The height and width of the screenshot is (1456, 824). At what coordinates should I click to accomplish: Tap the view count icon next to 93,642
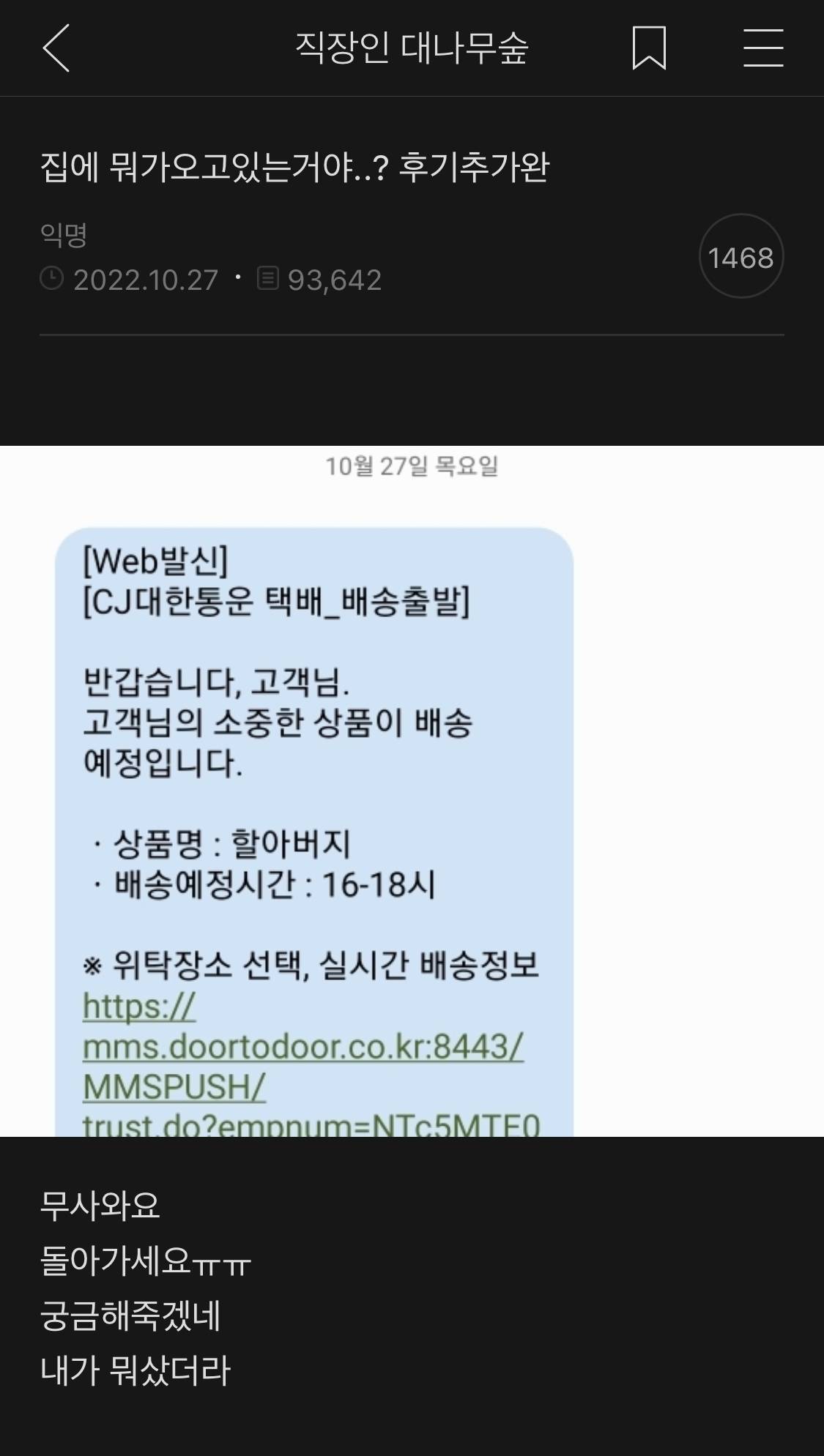270,279
